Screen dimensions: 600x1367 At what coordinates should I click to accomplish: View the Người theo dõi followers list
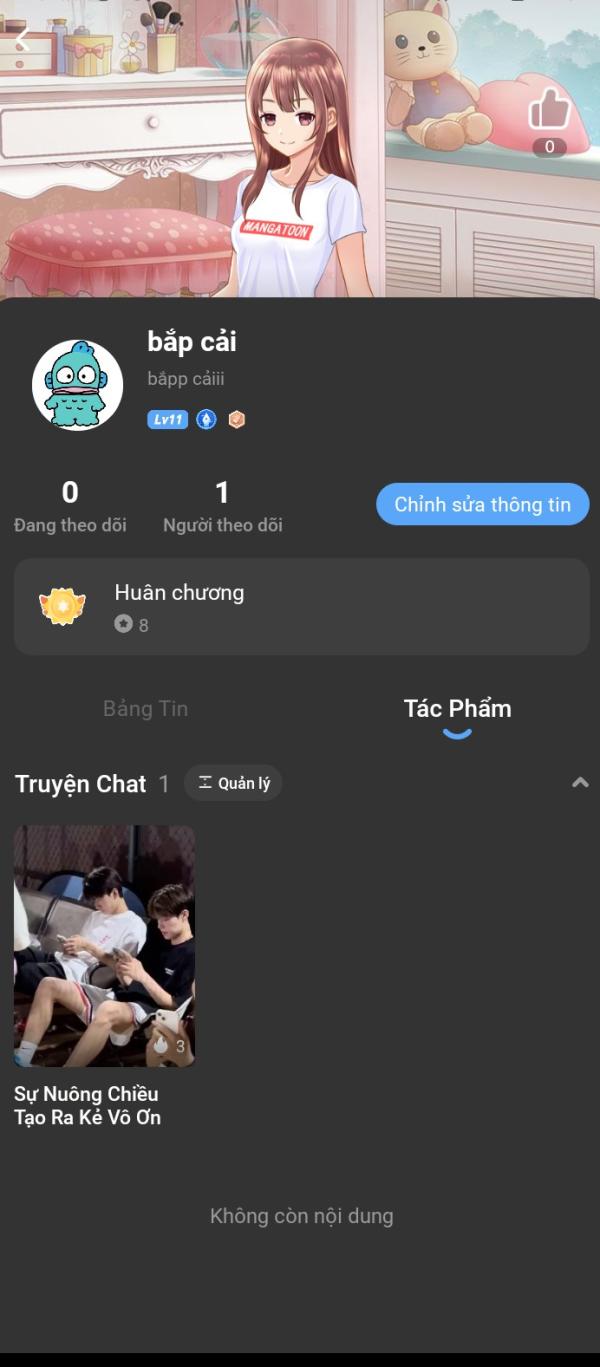[x=222, y=506]
